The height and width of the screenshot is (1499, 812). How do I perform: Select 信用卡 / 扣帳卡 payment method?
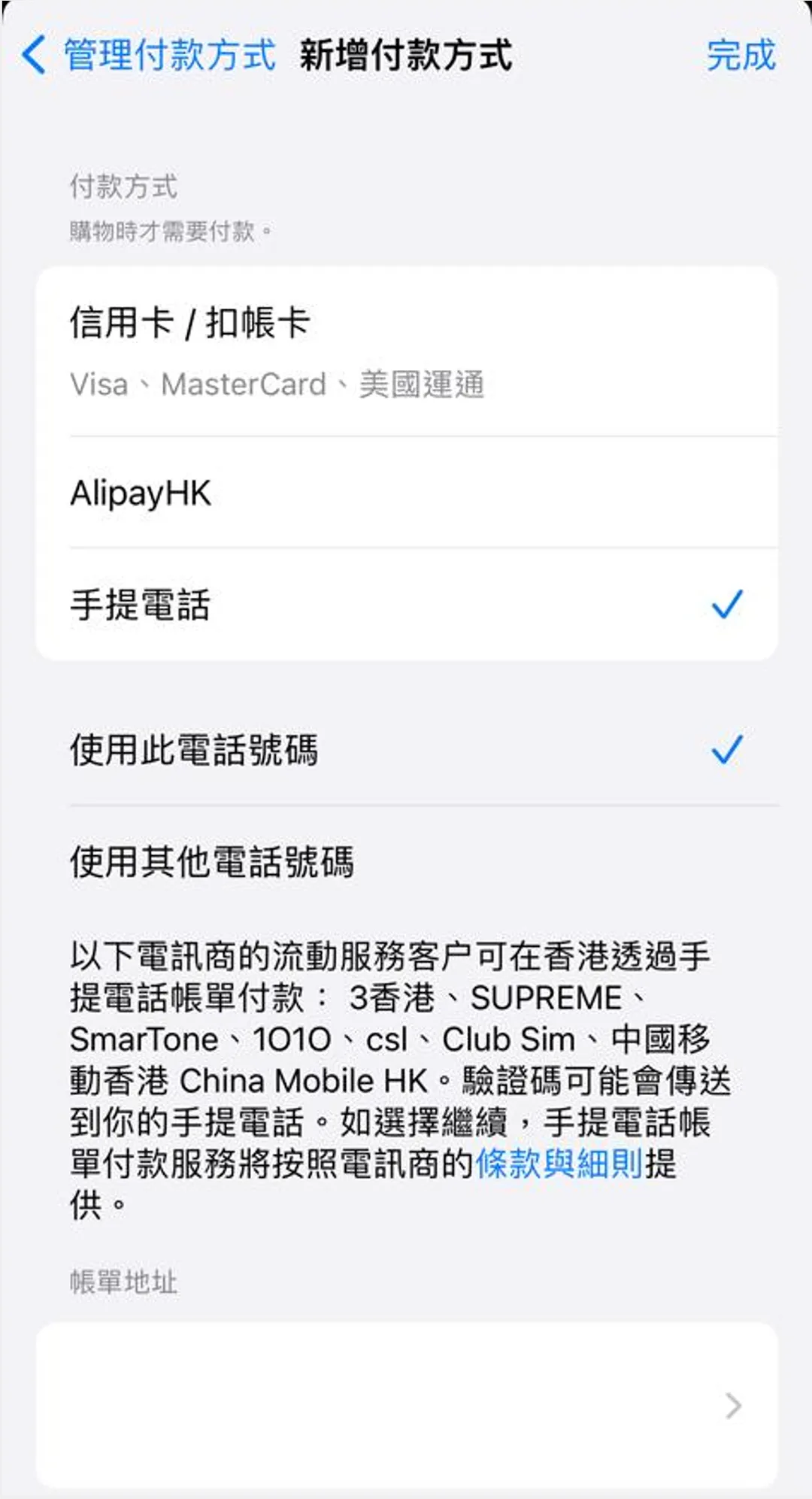pos(406,351)
